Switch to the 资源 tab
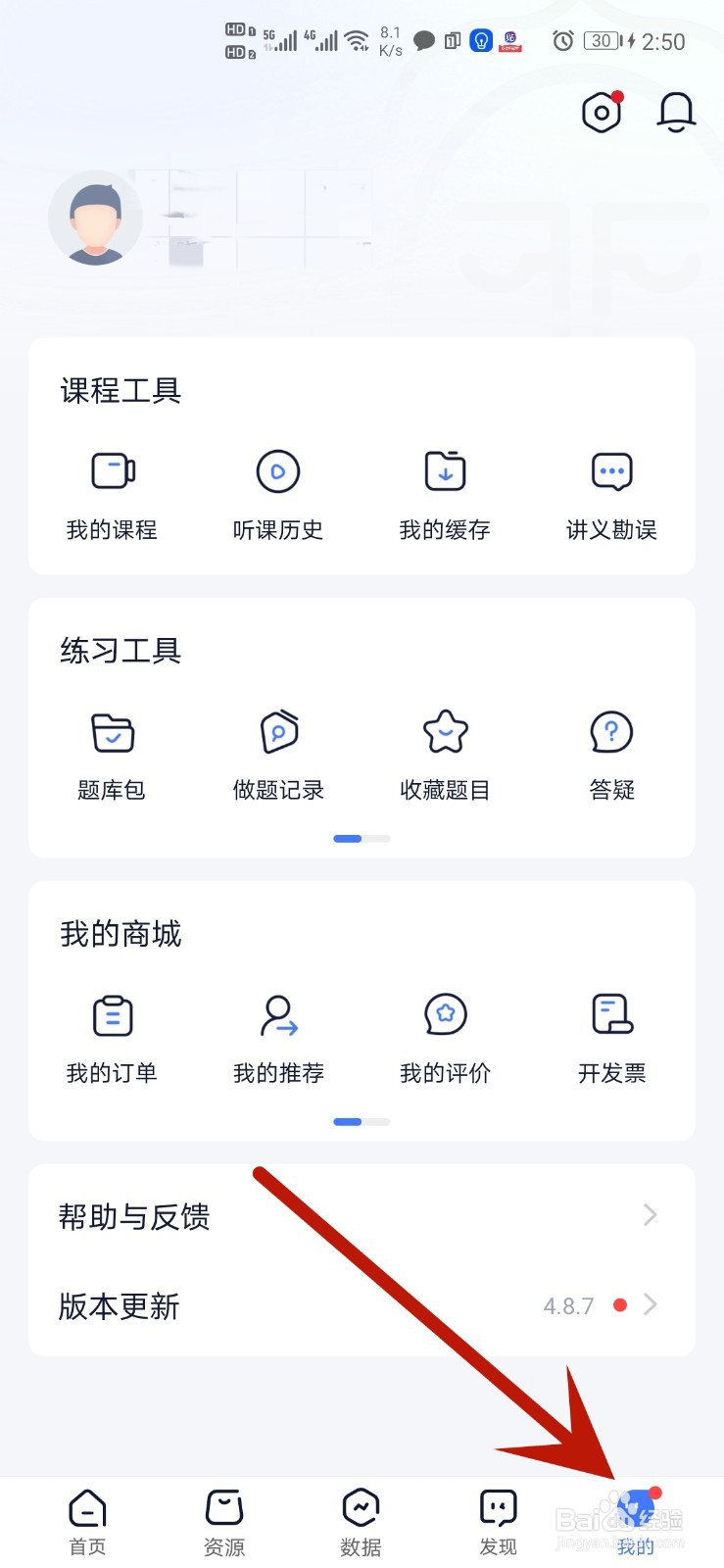 click(224, 1522)
